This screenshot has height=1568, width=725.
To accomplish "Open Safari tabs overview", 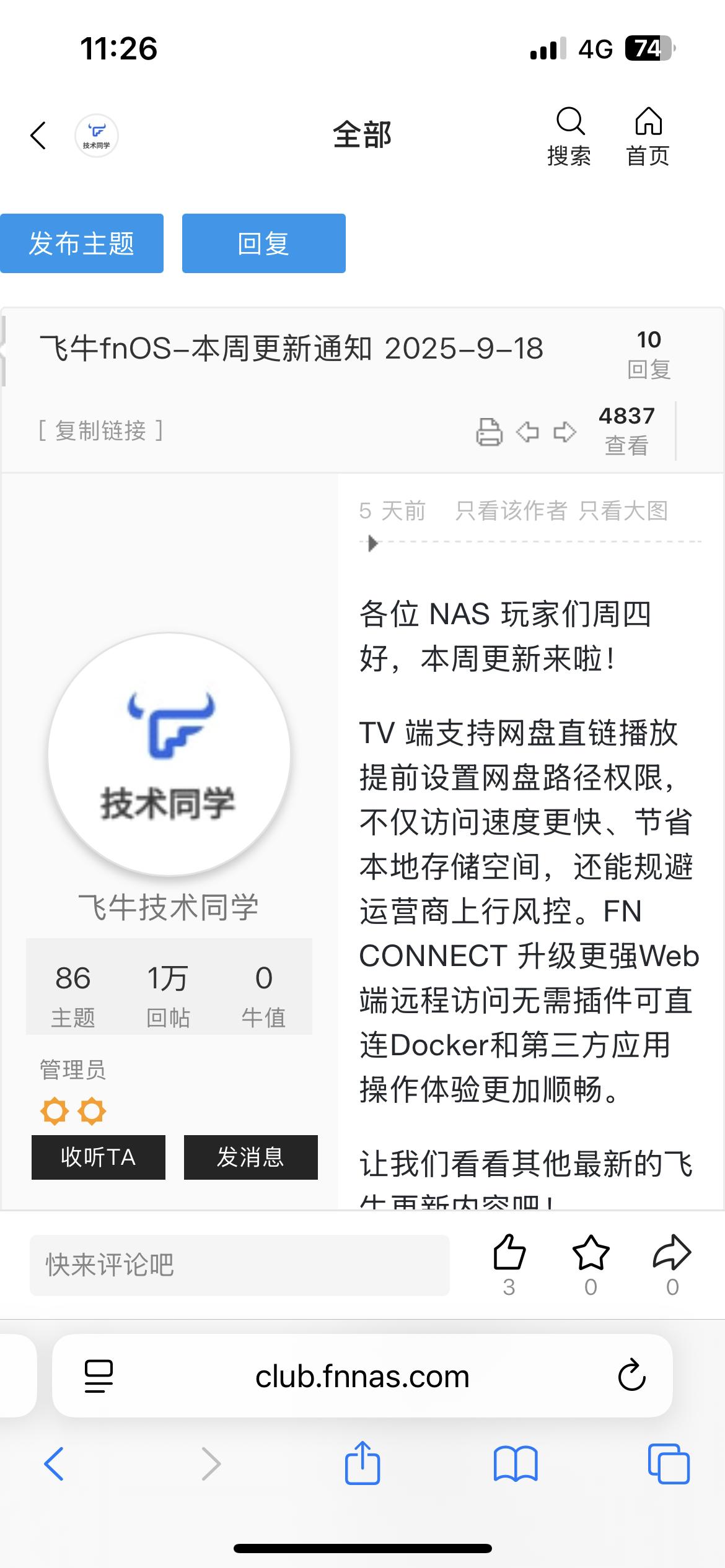I will (x=668, y=1464).
